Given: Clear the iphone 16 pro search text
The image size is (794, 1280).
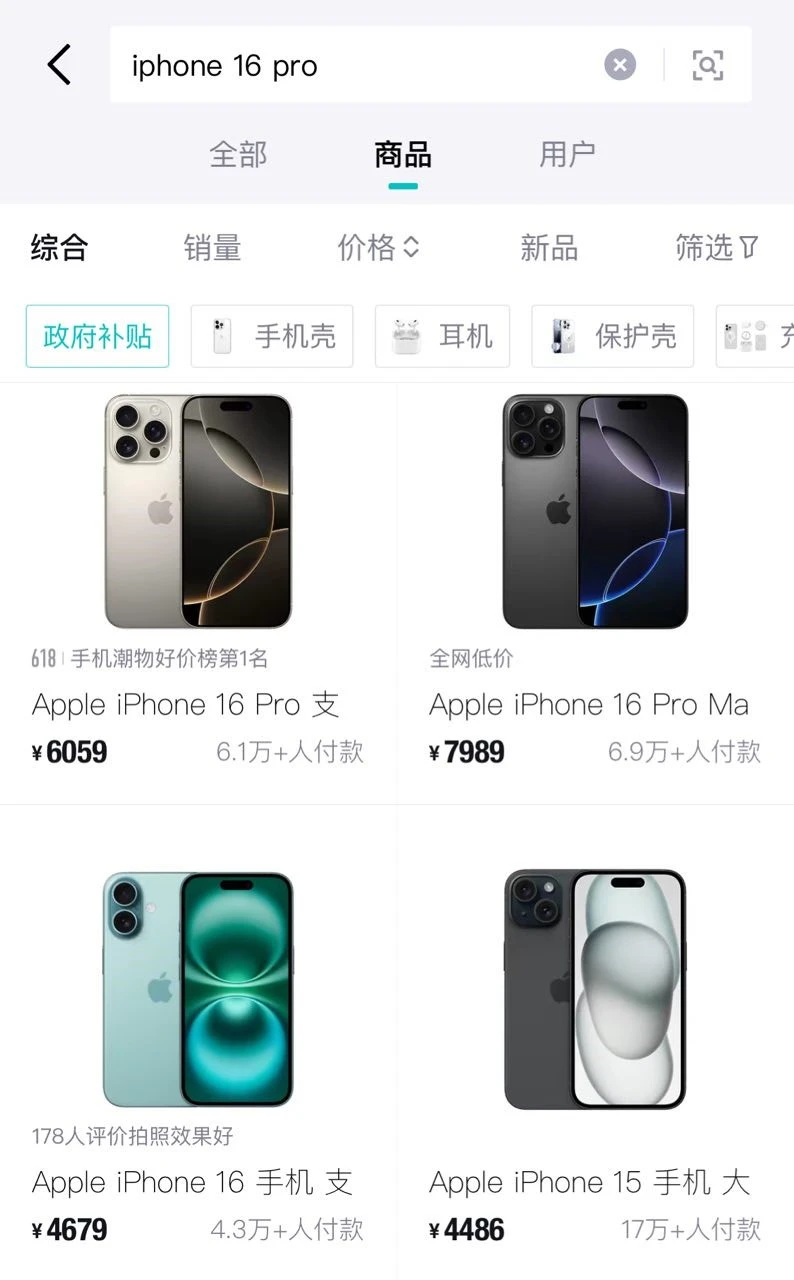Looking at the screenshot, I should [620, 66].
